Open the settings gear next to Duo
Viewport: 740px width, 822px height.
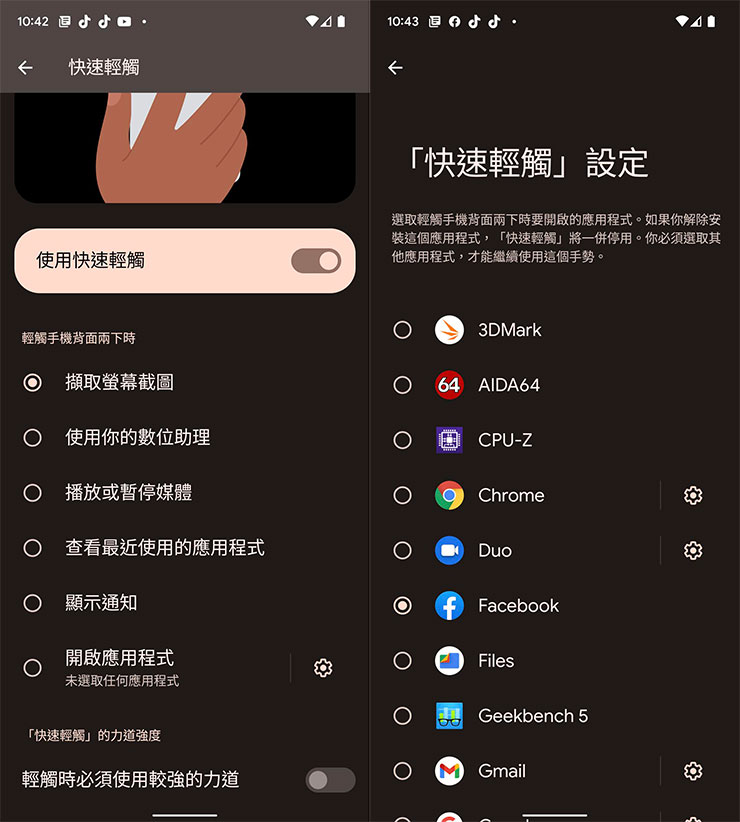pos(693,550)
